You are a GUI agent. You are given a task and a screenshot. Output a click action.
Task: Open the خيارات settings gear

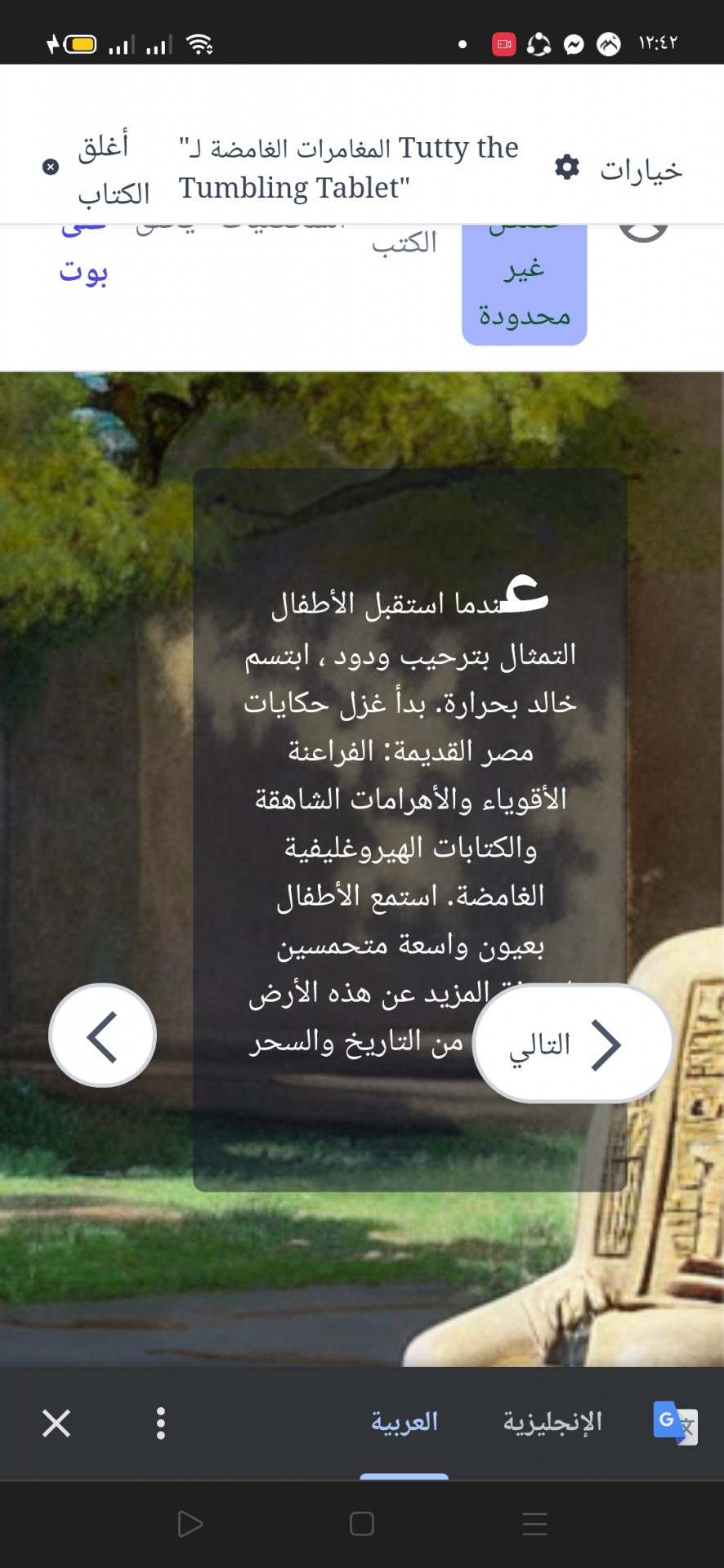567,167
